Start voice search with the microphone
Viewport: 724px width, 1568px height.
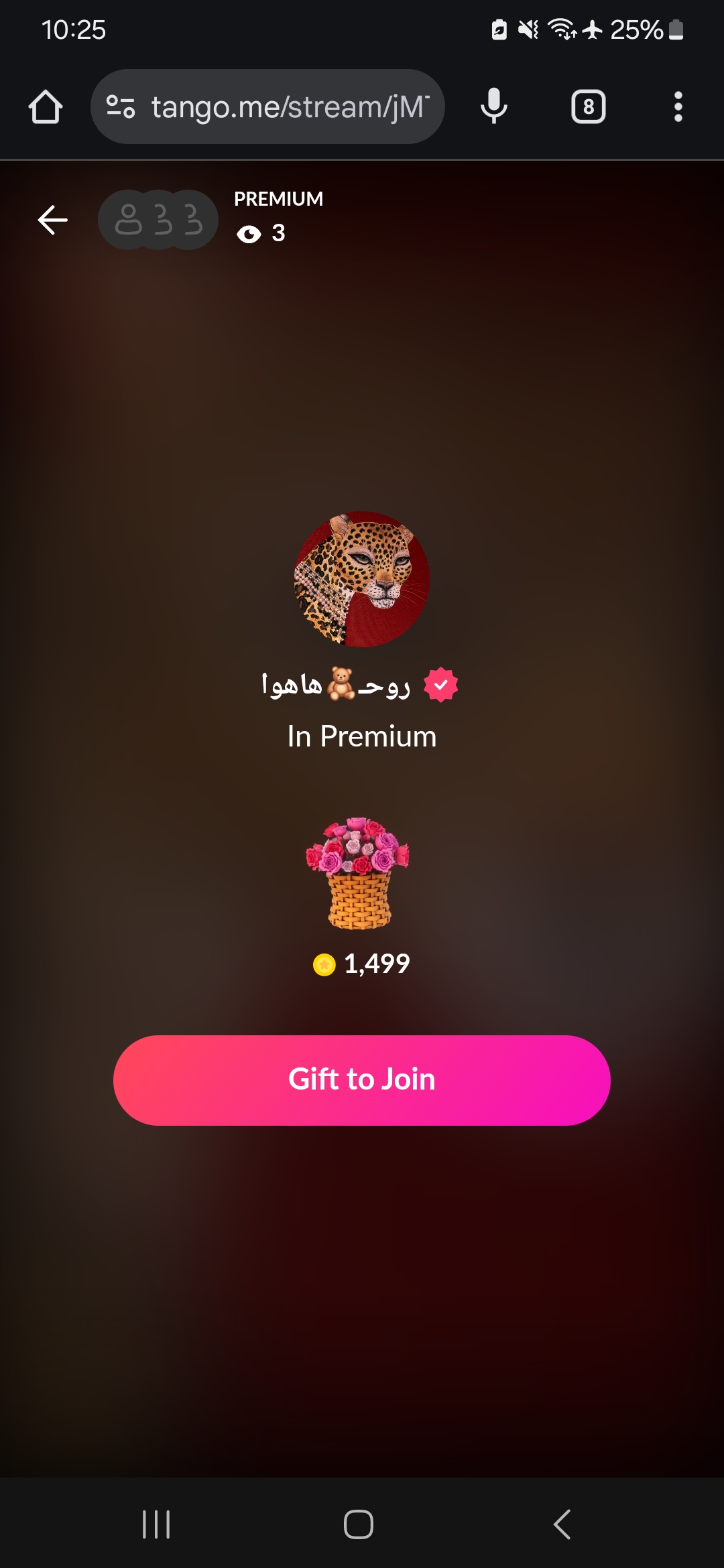click(493, 107)
